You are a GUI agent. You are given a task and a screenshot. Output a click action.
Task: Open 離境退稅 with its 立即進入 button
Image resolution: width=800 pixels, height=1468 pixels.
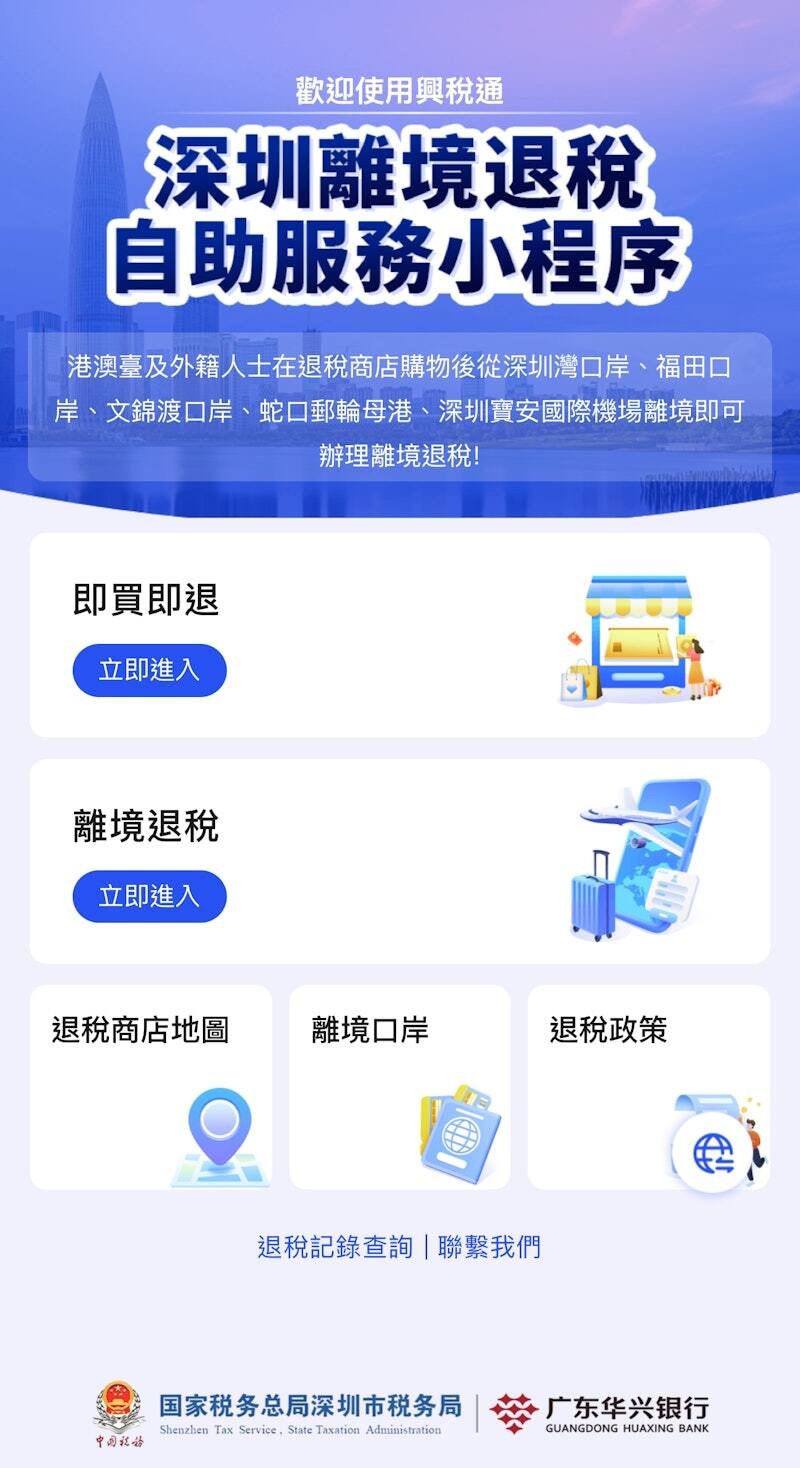click(148, 898)
